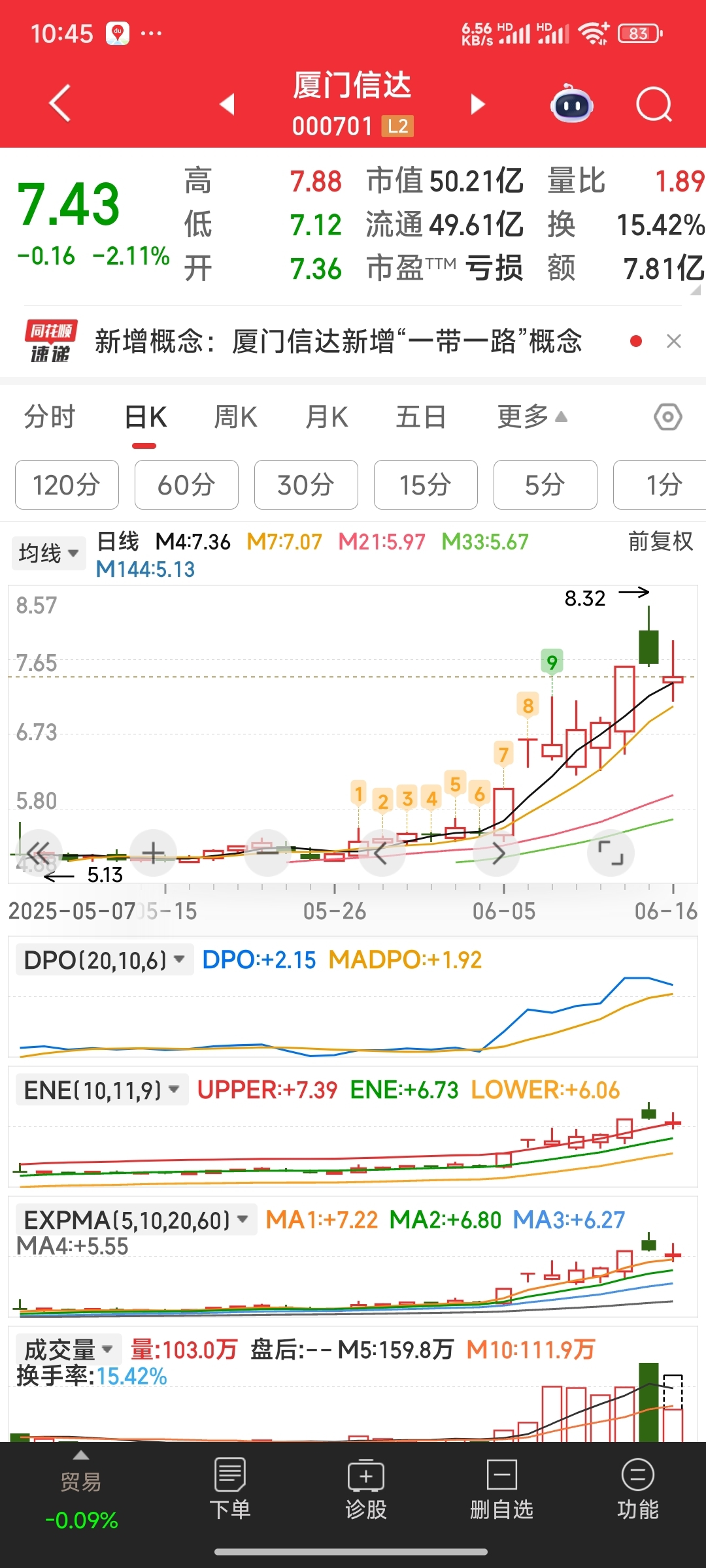The image size is (706, 1568).
Task: Switch to the previous stock arrow
Action: 227,104
